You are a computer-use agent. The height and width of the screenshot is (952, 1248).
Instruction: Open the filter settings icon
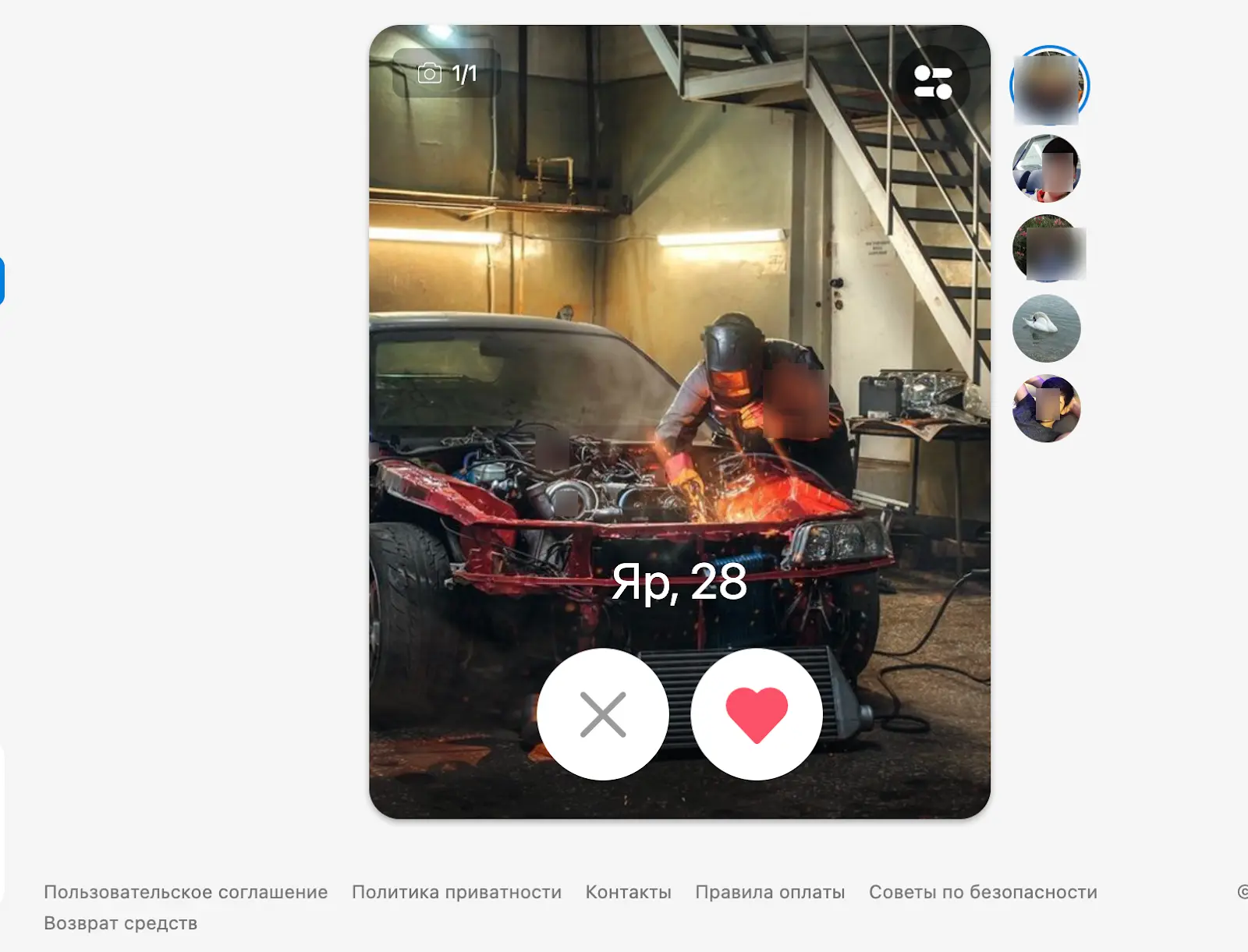(x=933, y=82)
